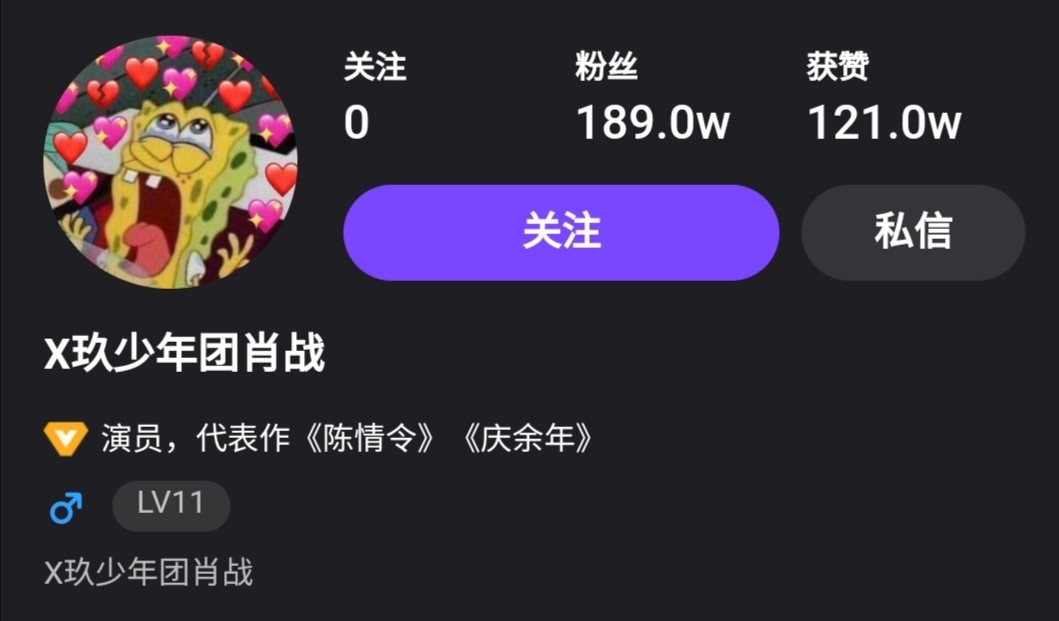
Task: Tap the LV11 level badge
Action: pos(171,505)
